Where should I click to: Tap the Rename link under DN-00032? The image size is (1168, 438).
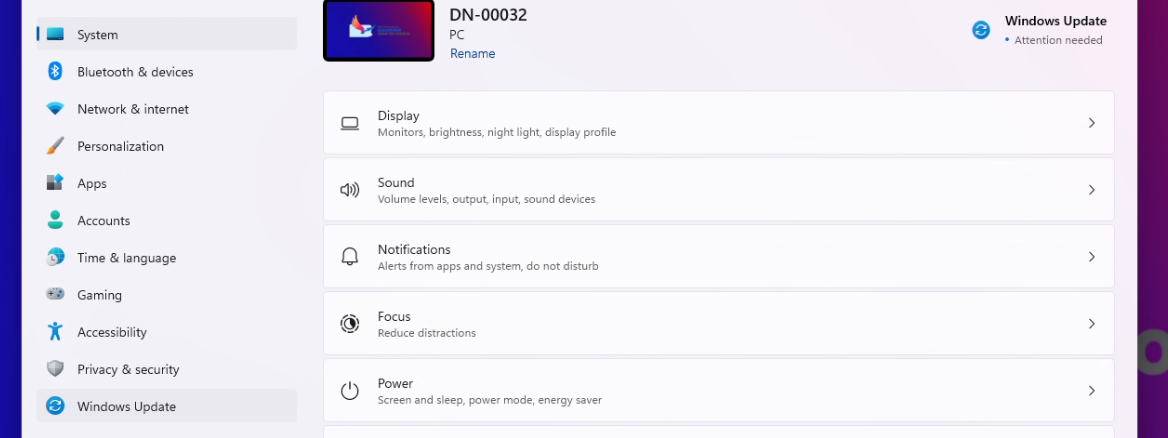472,54
